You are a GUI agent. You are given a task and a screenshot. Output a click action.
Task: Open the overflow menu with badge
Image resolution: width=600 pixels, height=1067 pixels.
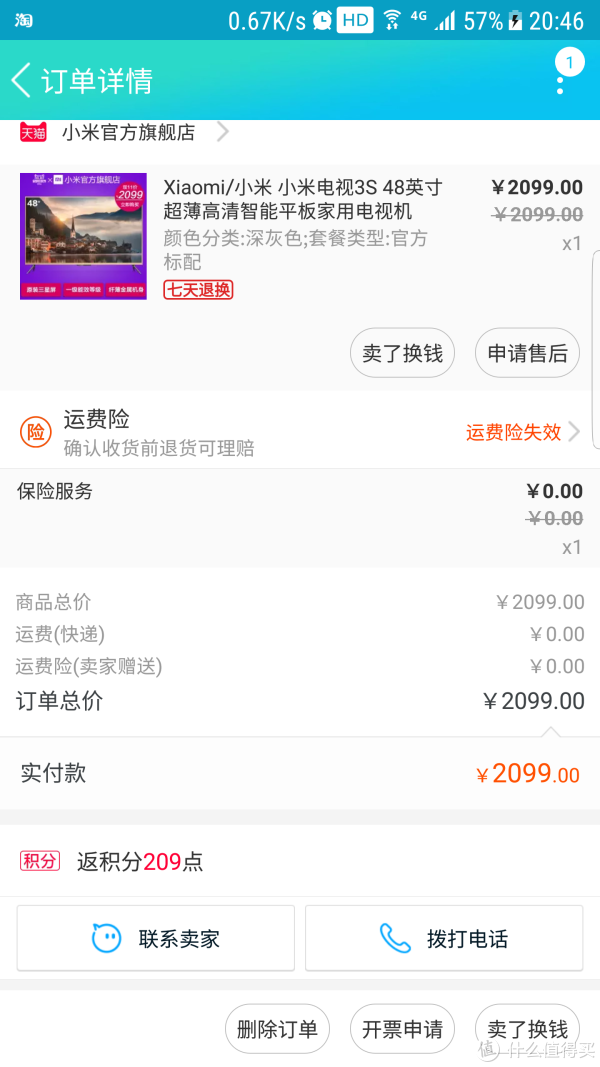click(562, 76)
